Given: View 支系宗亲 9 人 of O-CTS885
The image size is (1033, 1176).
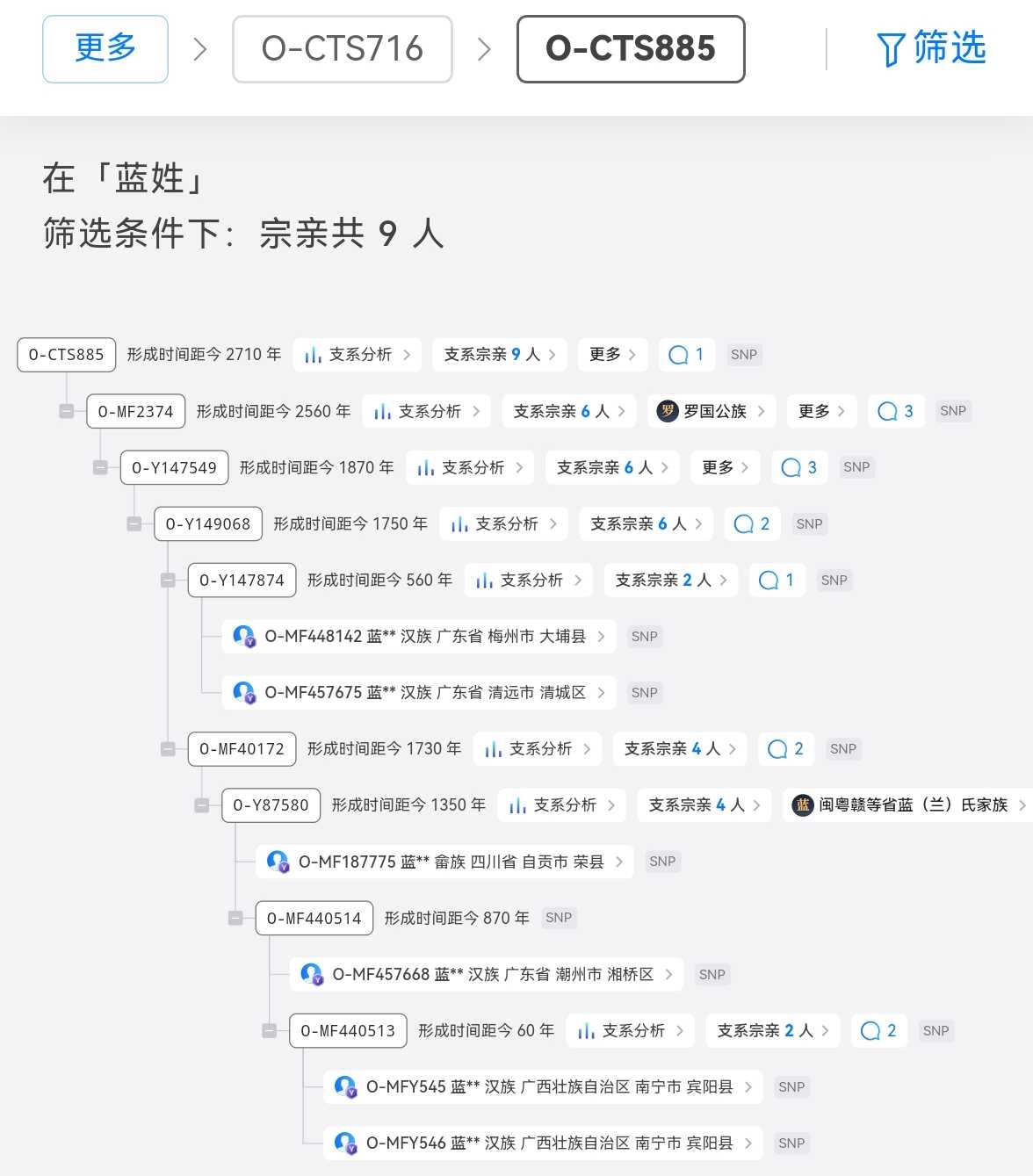Looking at the screenshot, I should click(499, 355).
